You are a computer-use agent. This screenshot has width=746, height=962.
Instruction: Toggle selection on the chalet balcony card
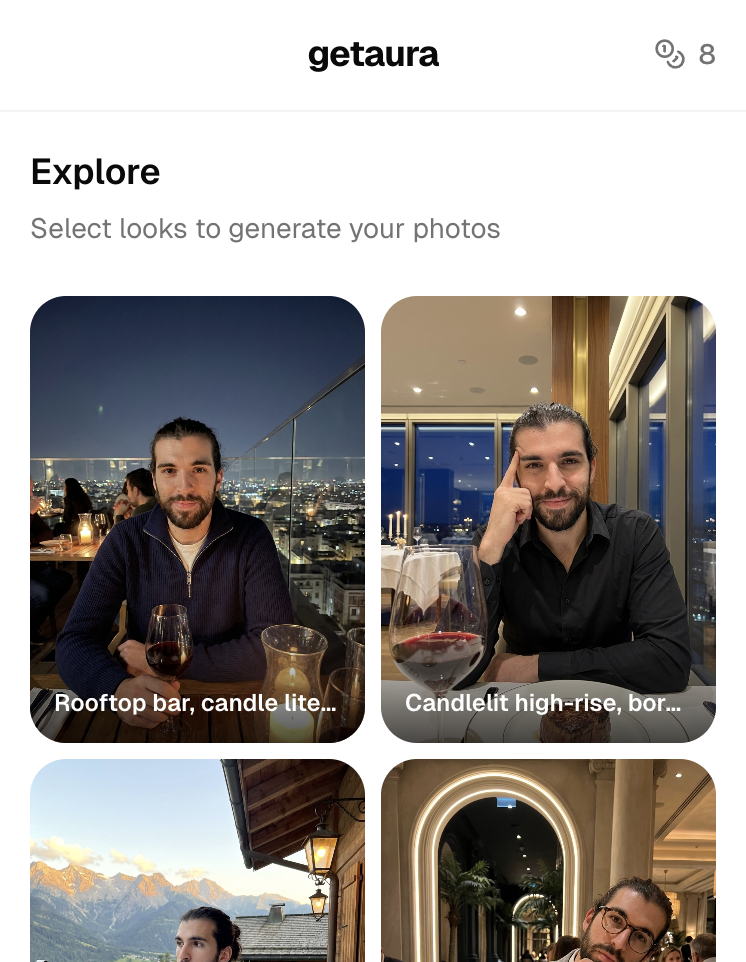click(197, 860)
